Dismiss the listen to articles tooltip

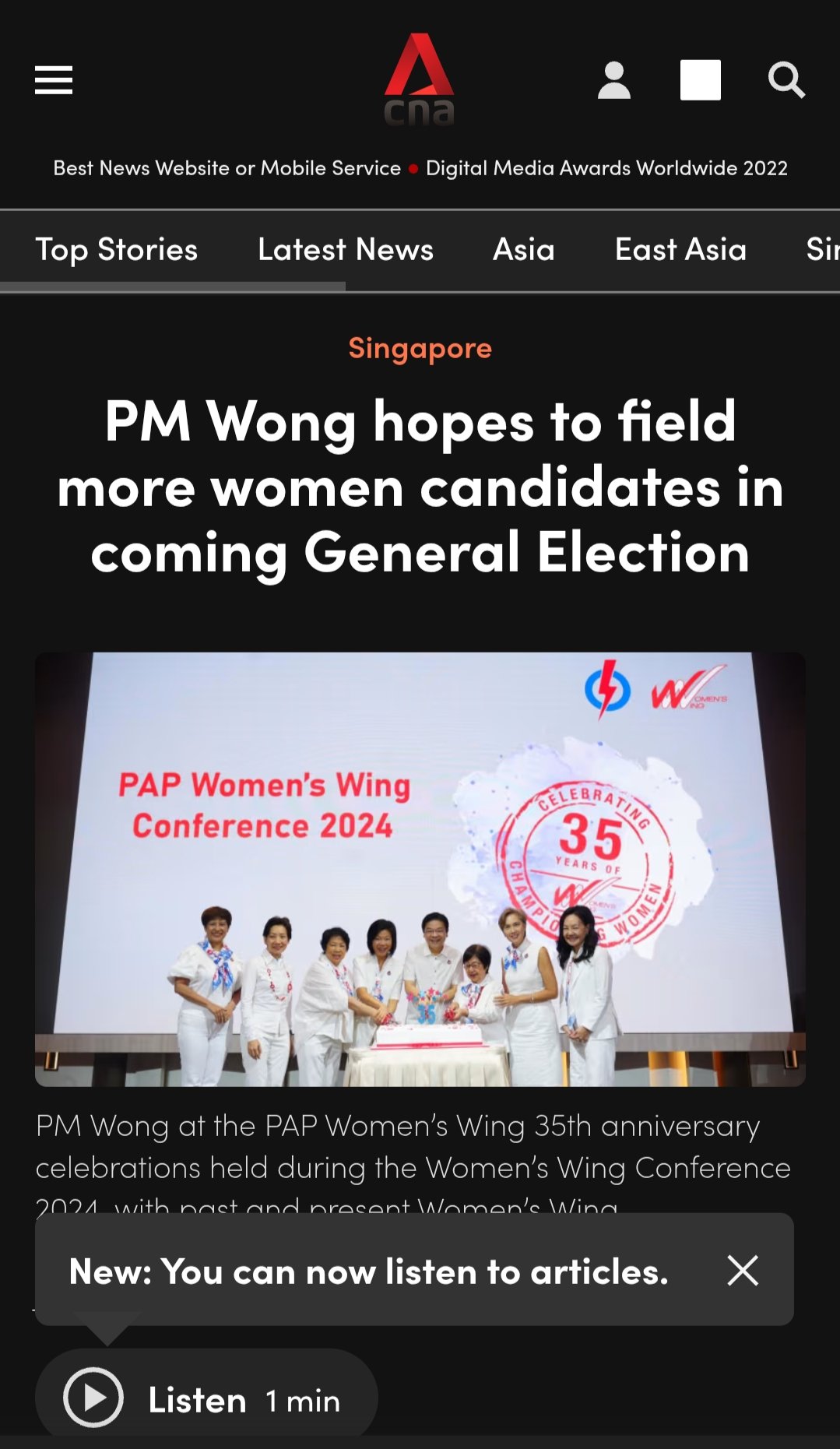742,1271
